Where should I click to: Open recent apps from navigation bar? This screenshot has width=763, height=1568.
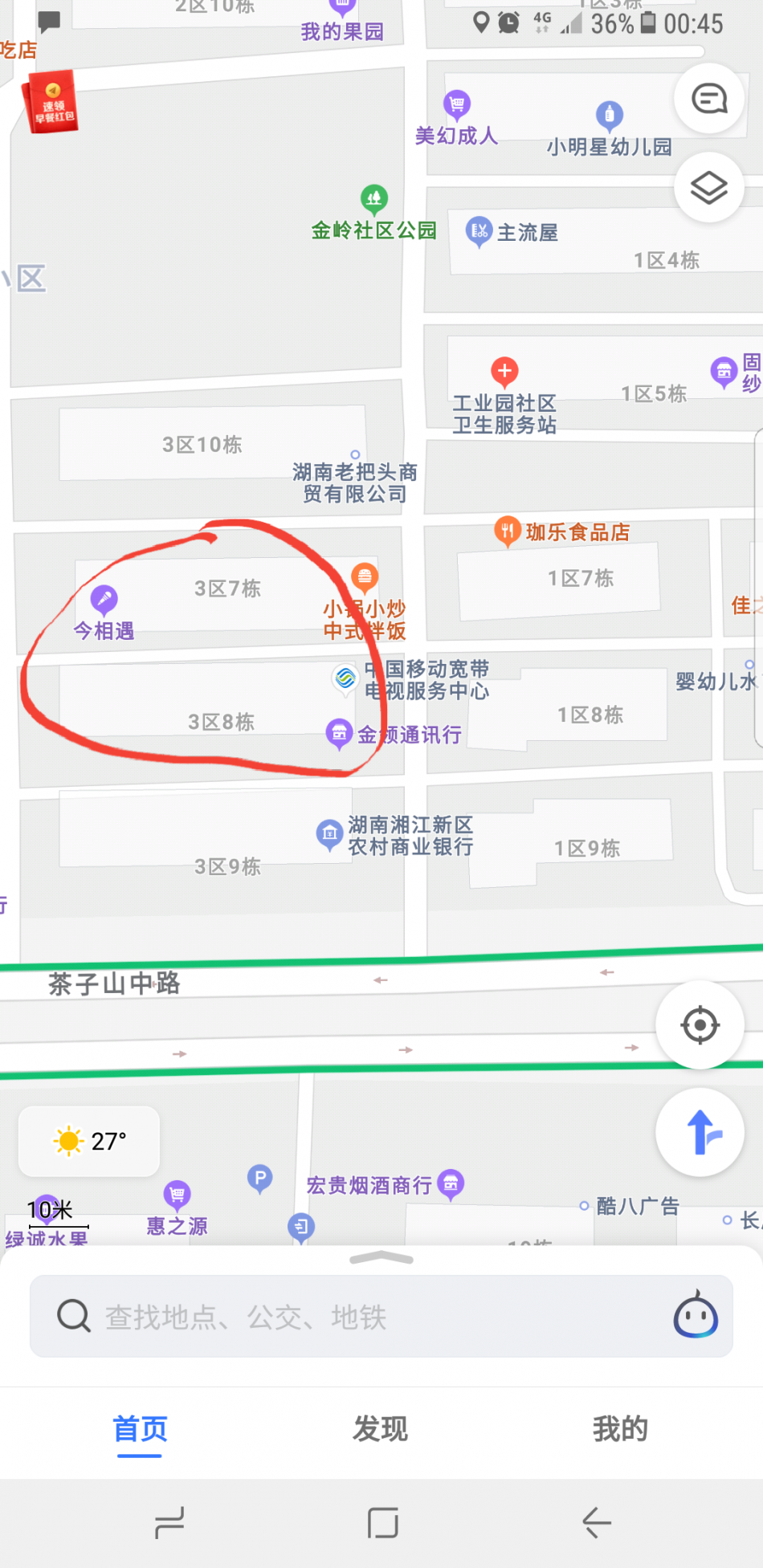(x=169, y=1522)
